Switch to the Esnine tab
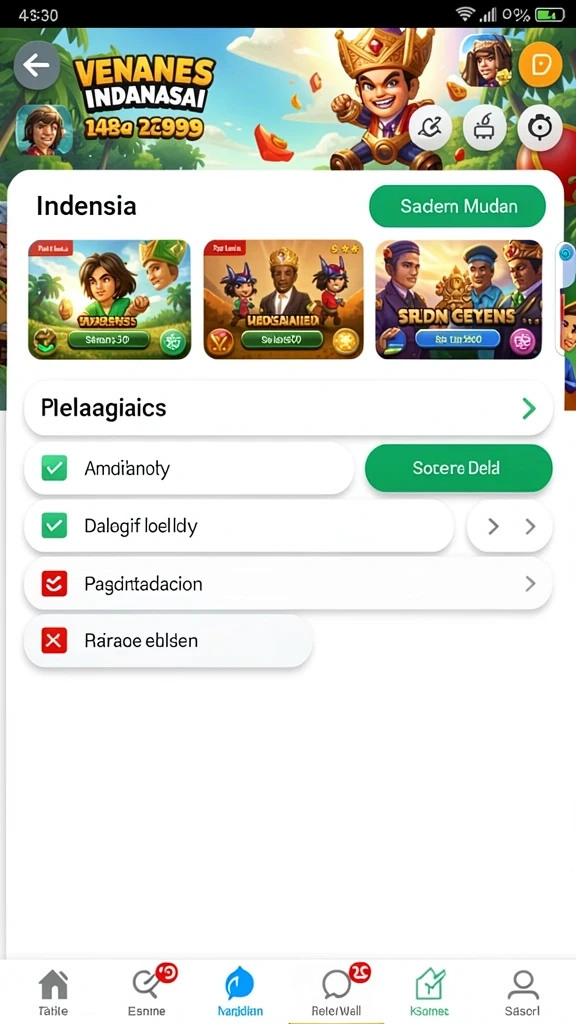This screenshot has width=576, height=1024. (x=146, y=993)
